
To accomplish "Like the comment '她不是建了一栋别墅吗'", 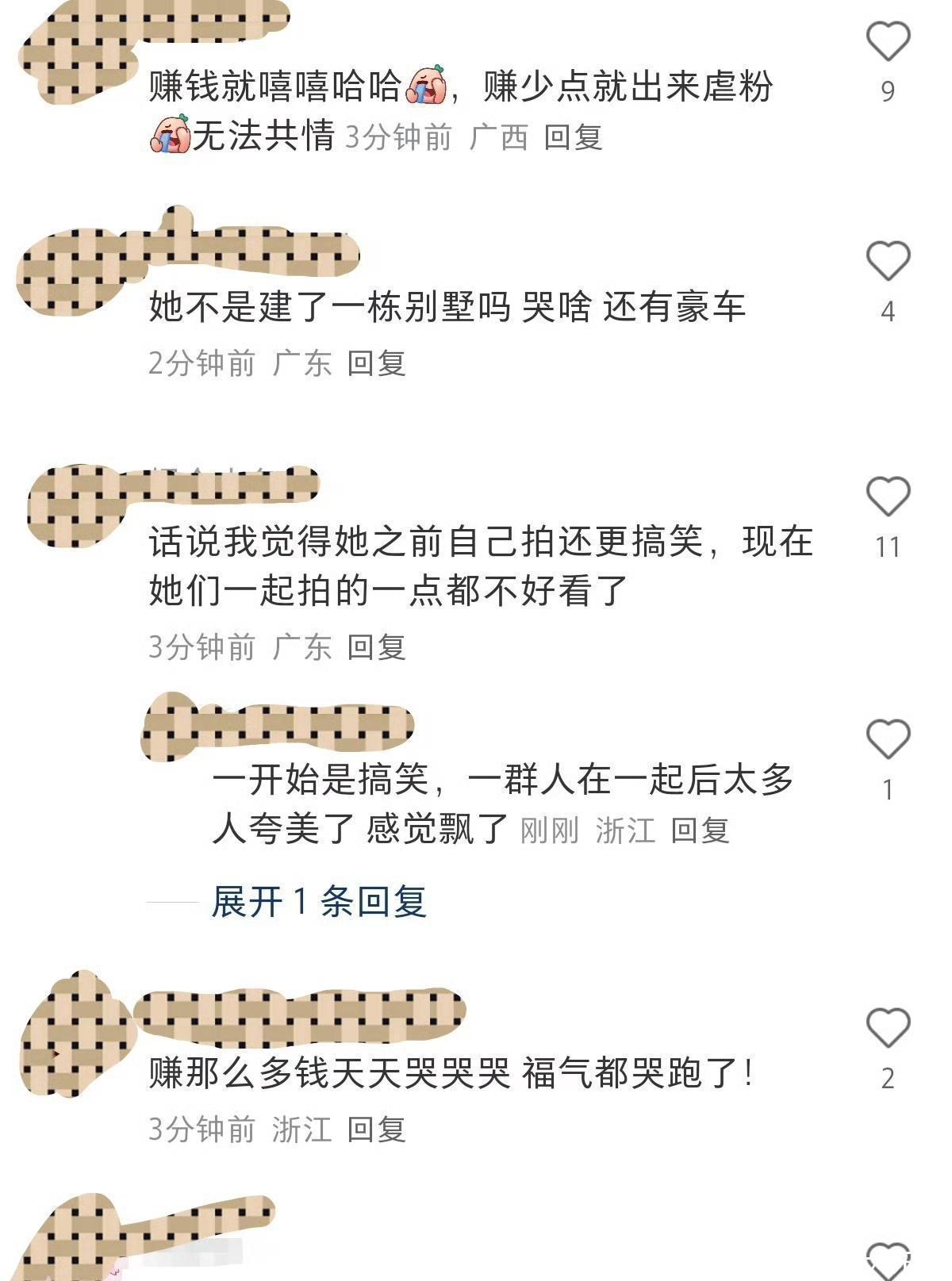I will 887,261.
